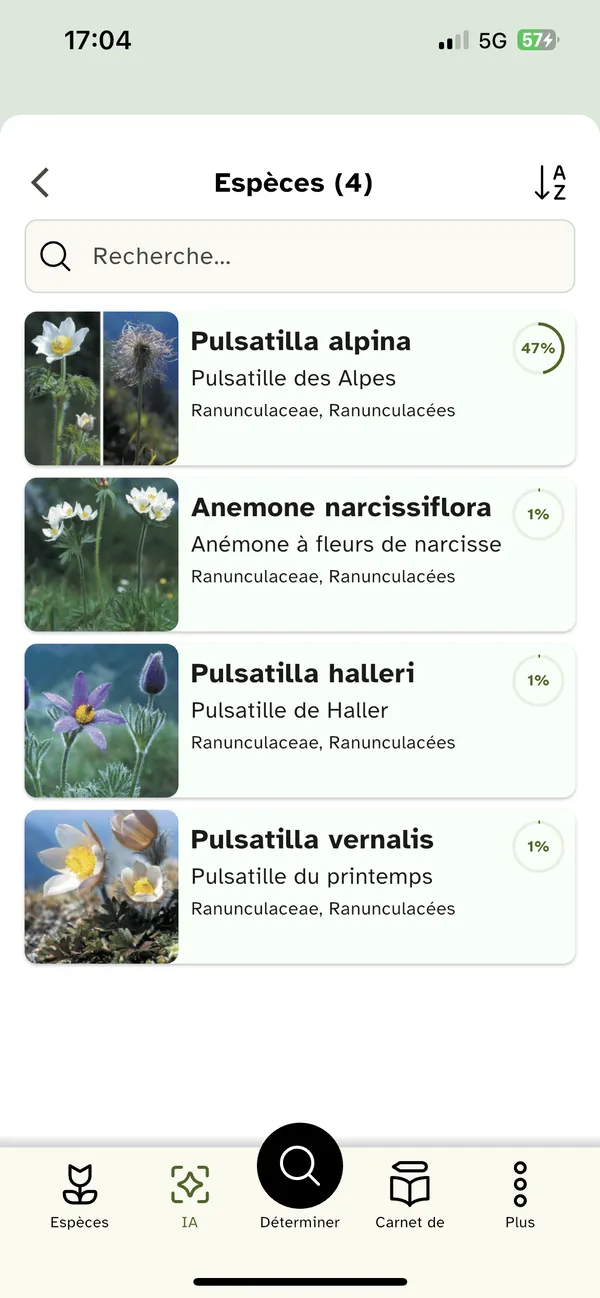View Pulsatilla halleri details

300,720
